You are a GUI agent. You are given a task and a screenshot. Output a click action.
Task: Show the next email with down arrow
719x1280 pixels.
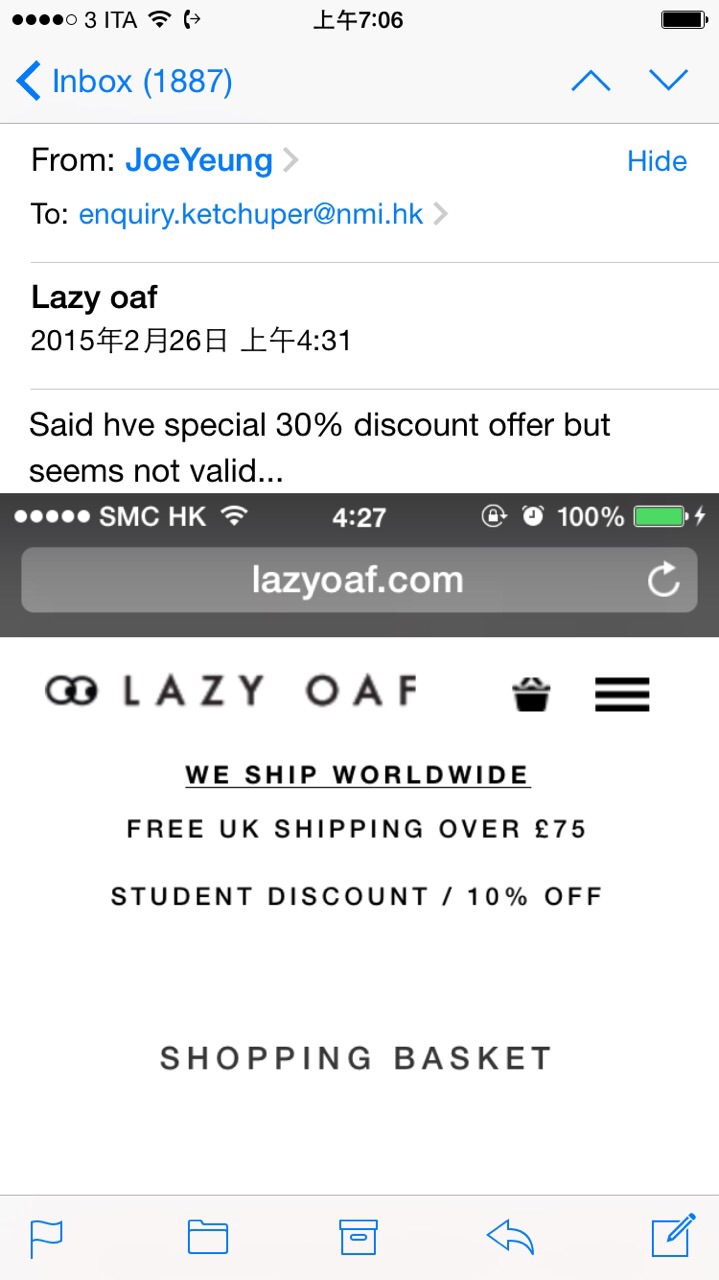pyautogui.click(x=668, y=81)
